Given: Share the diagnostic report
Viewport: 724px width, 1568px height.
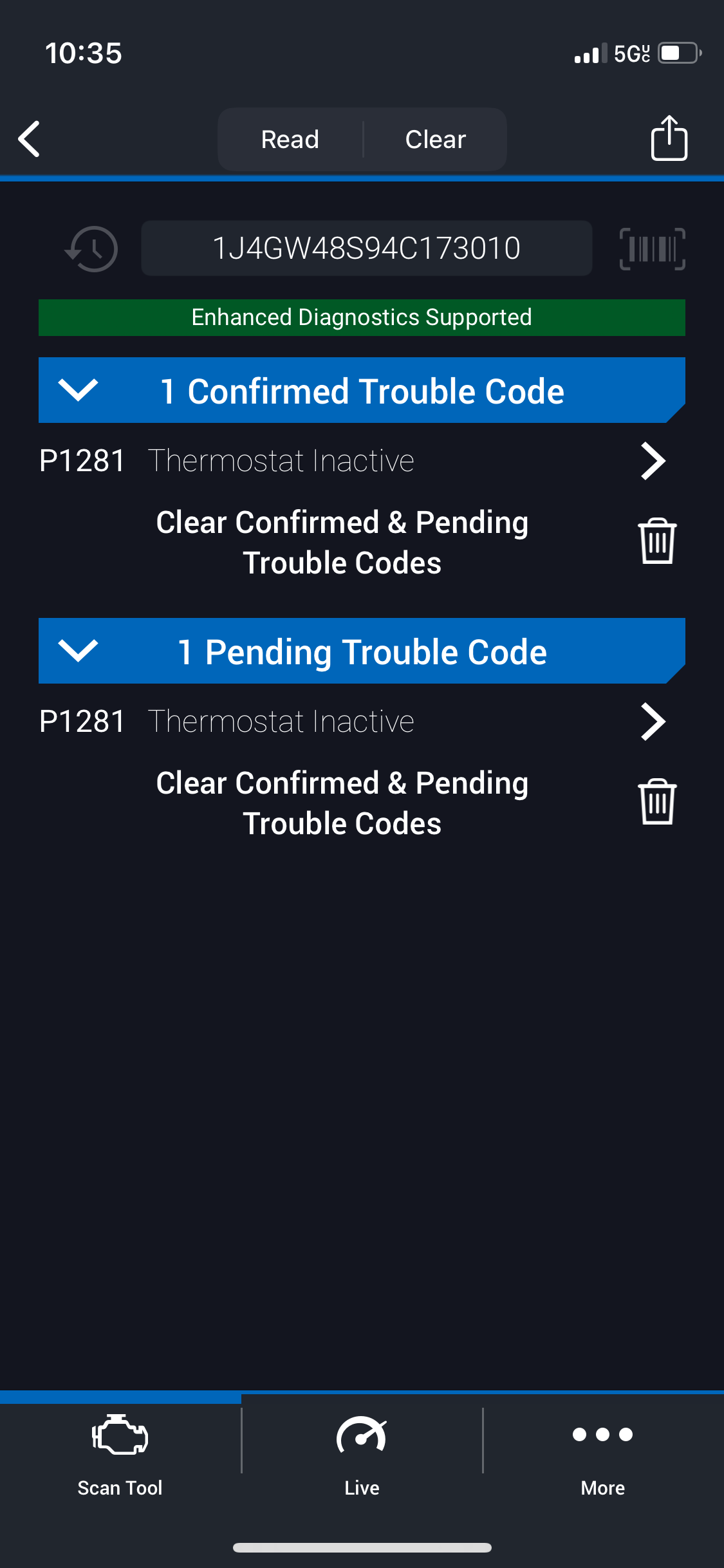Looking at the screenshot, I should (x=669, y=138).
